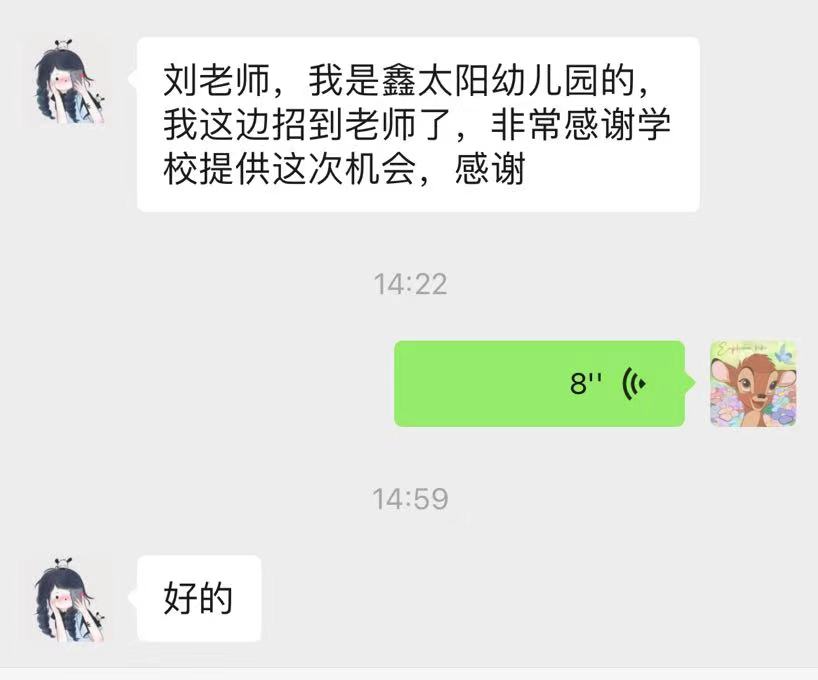This screenshot has width=818, height=680.
Task: Play the 8-second voice message
Action: (540, 384)
